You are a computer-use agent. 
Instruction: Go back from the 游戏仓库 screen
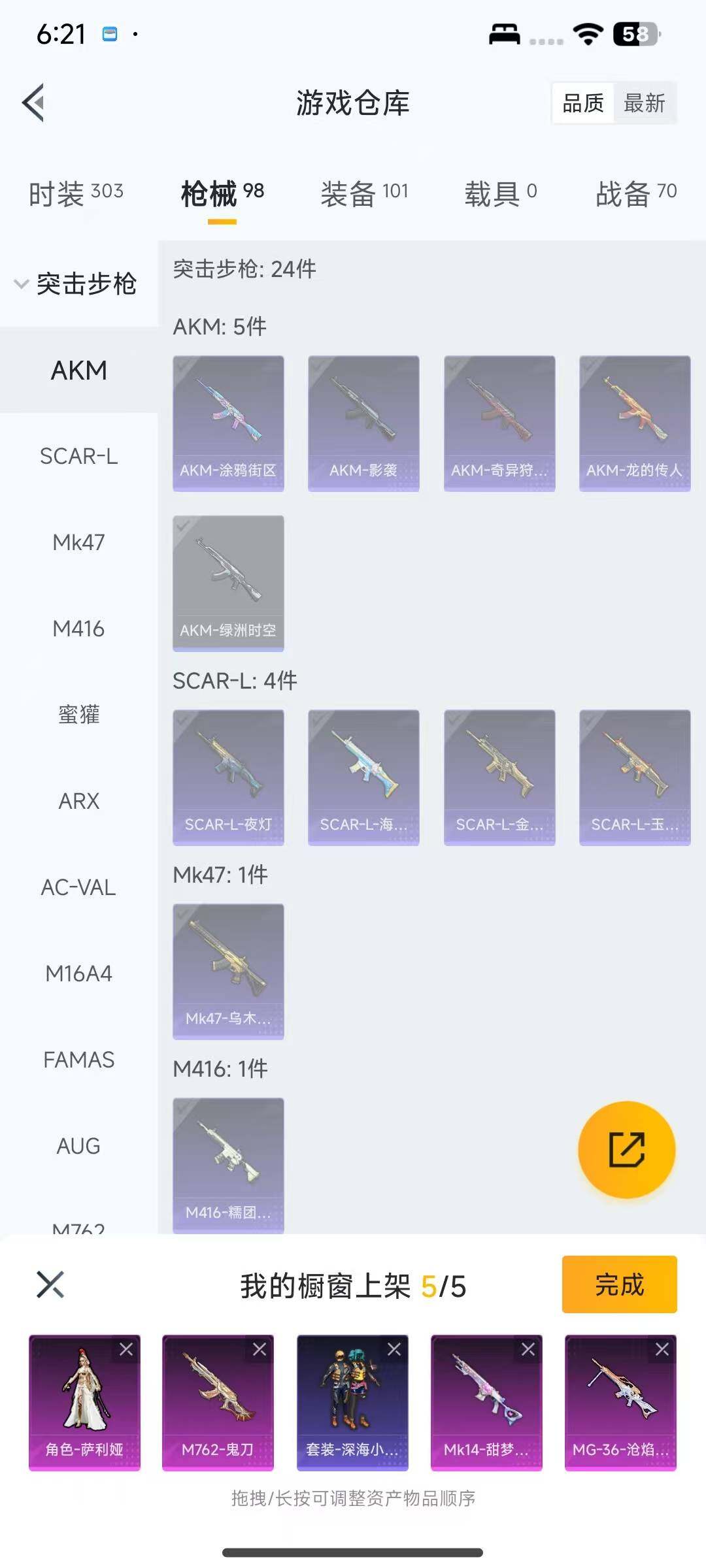34,103
